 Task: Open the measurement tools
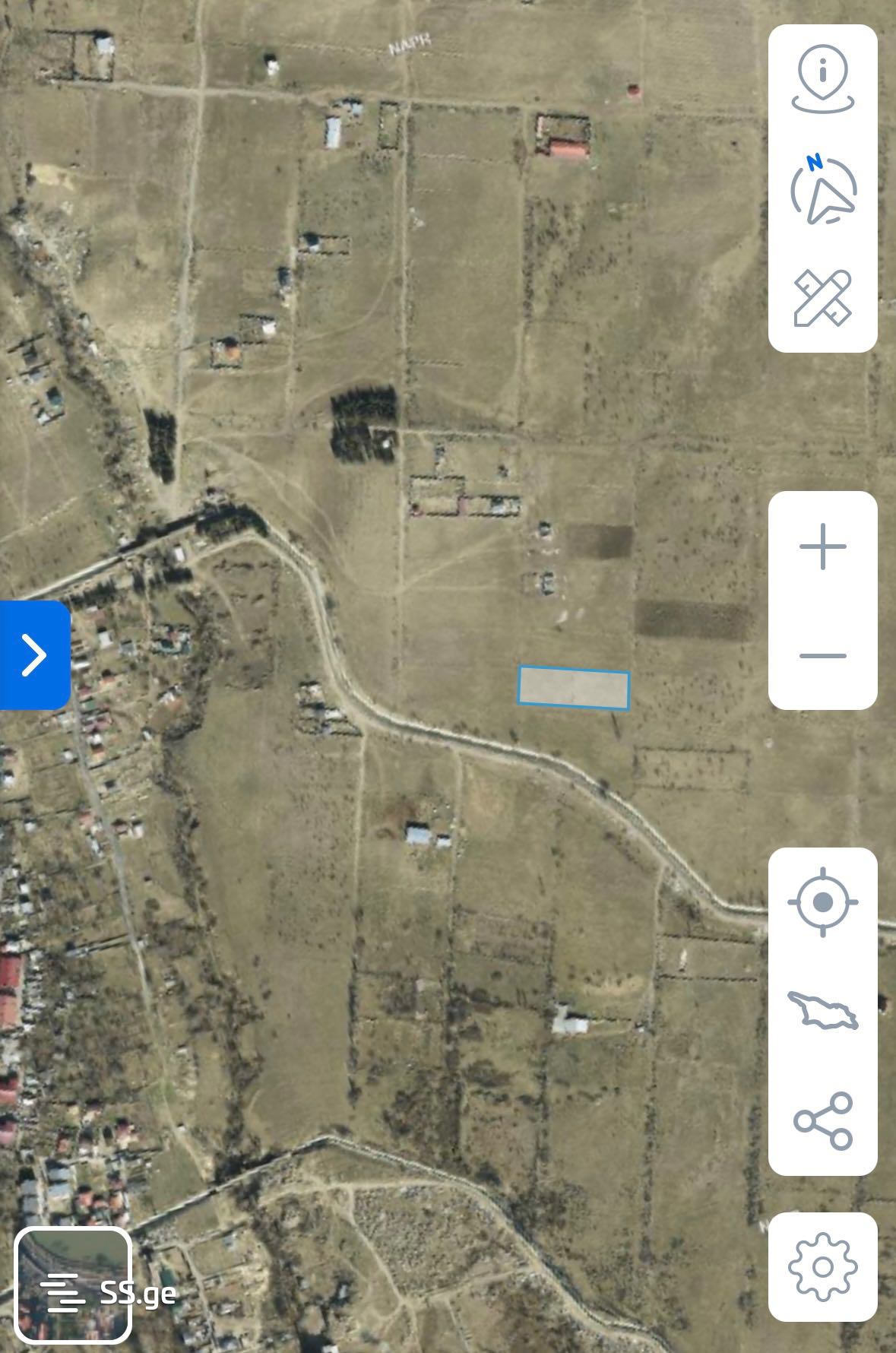823,297
